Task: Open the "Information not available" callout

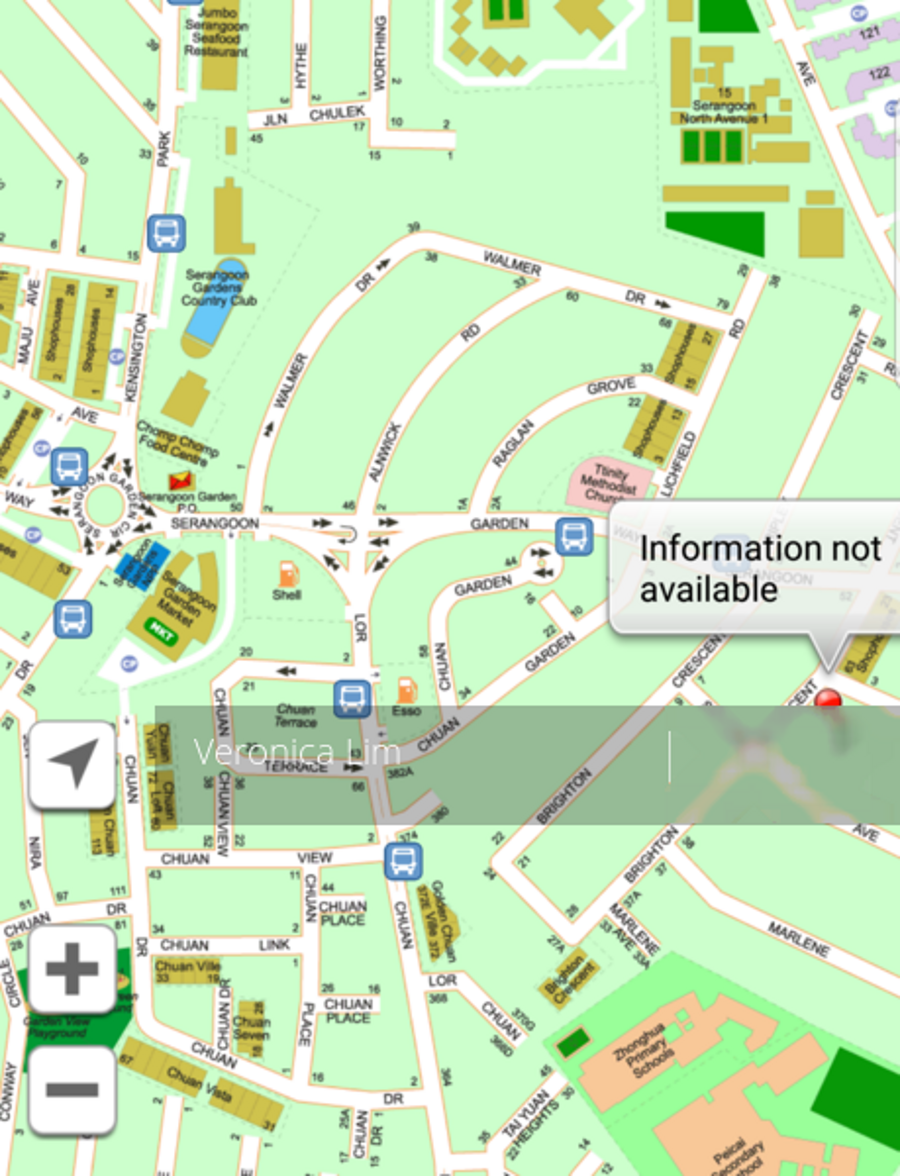Action: 760,568
